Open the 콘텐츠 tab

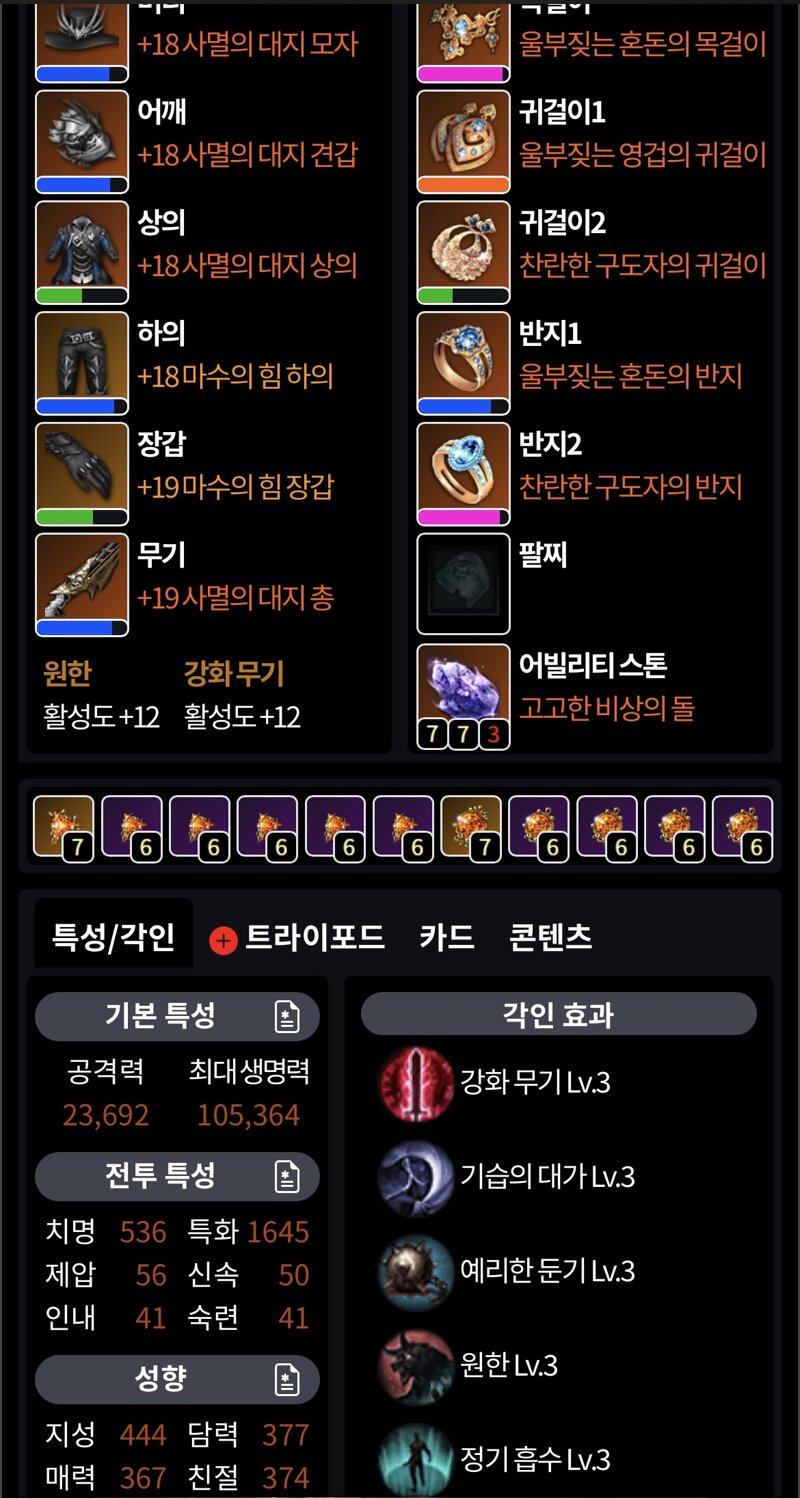[x=551, y=937]
